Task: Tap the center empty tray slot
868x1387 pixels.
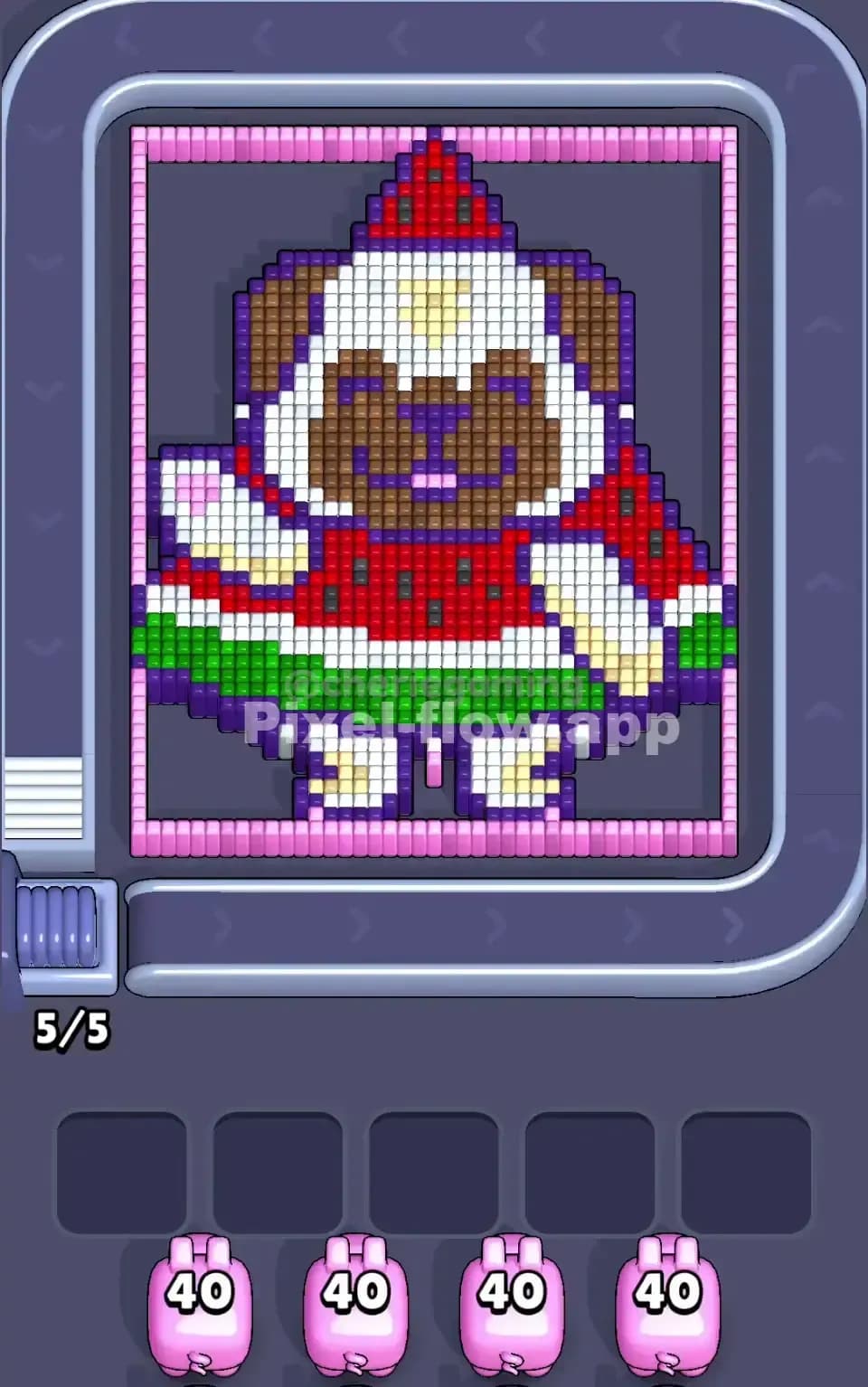Action: click(434, 1164)
